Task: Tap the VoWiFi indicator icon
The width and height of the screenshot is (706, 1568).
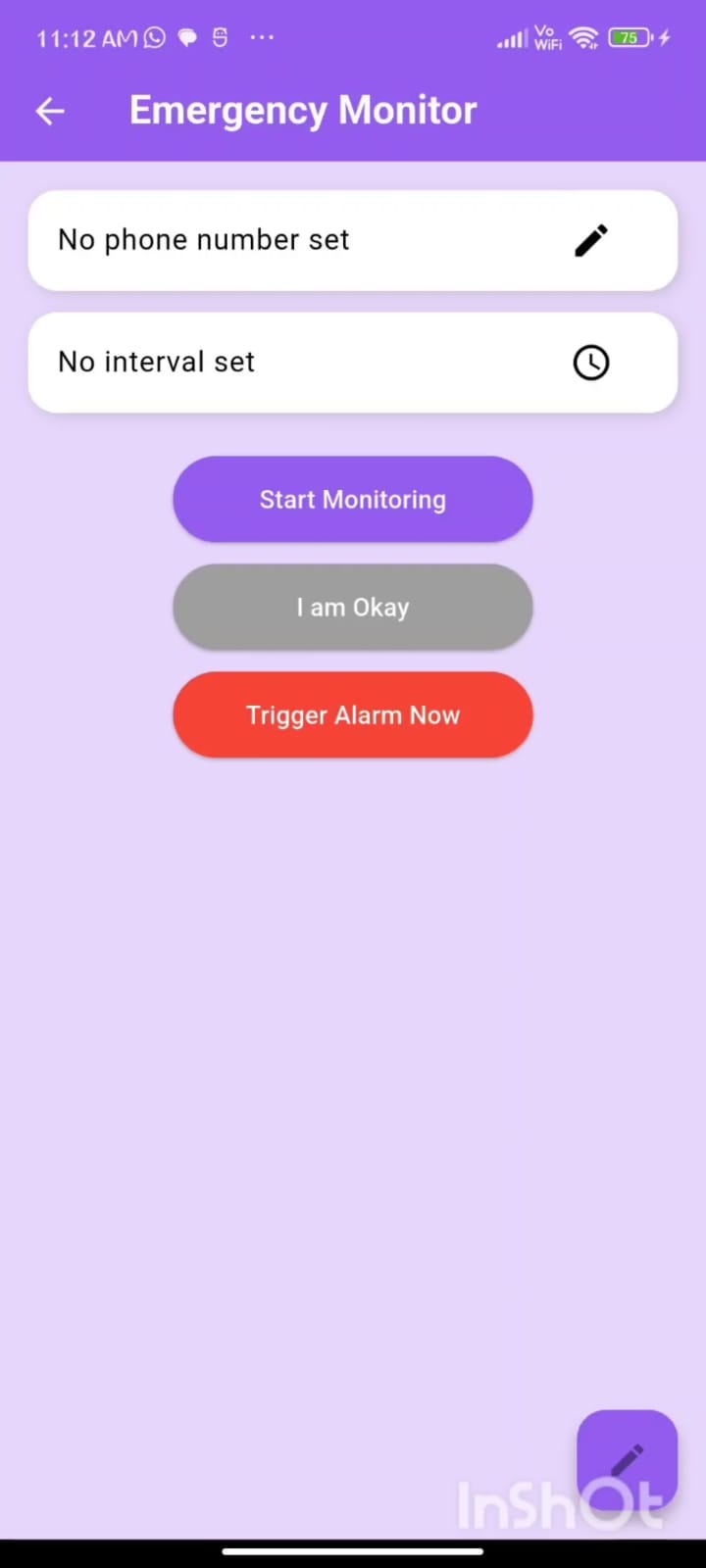Action: click(546, 37)
